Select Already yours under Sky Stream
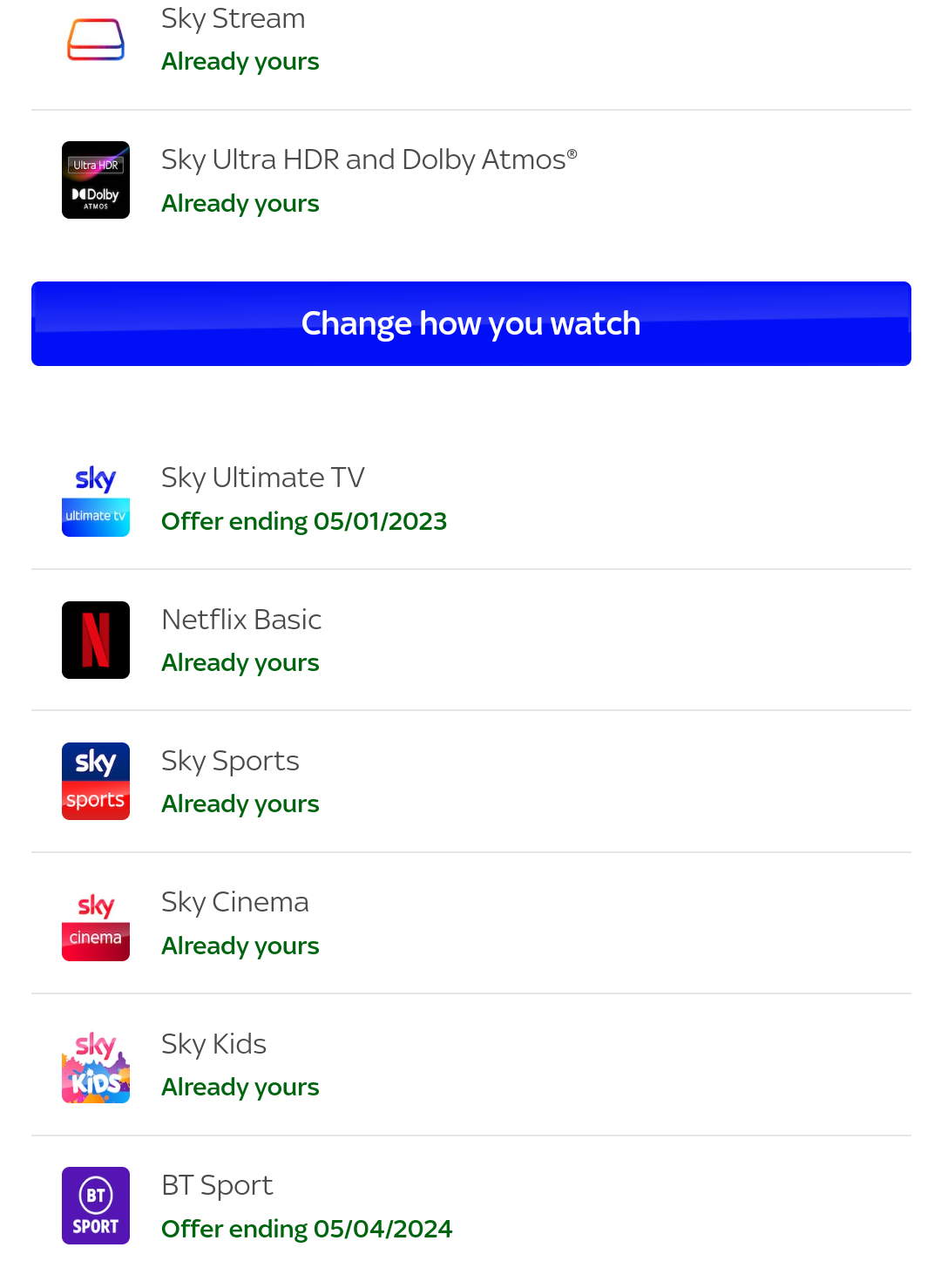Image resolution: width=941 pixels, height=1288 pixels. pos(240,61)
